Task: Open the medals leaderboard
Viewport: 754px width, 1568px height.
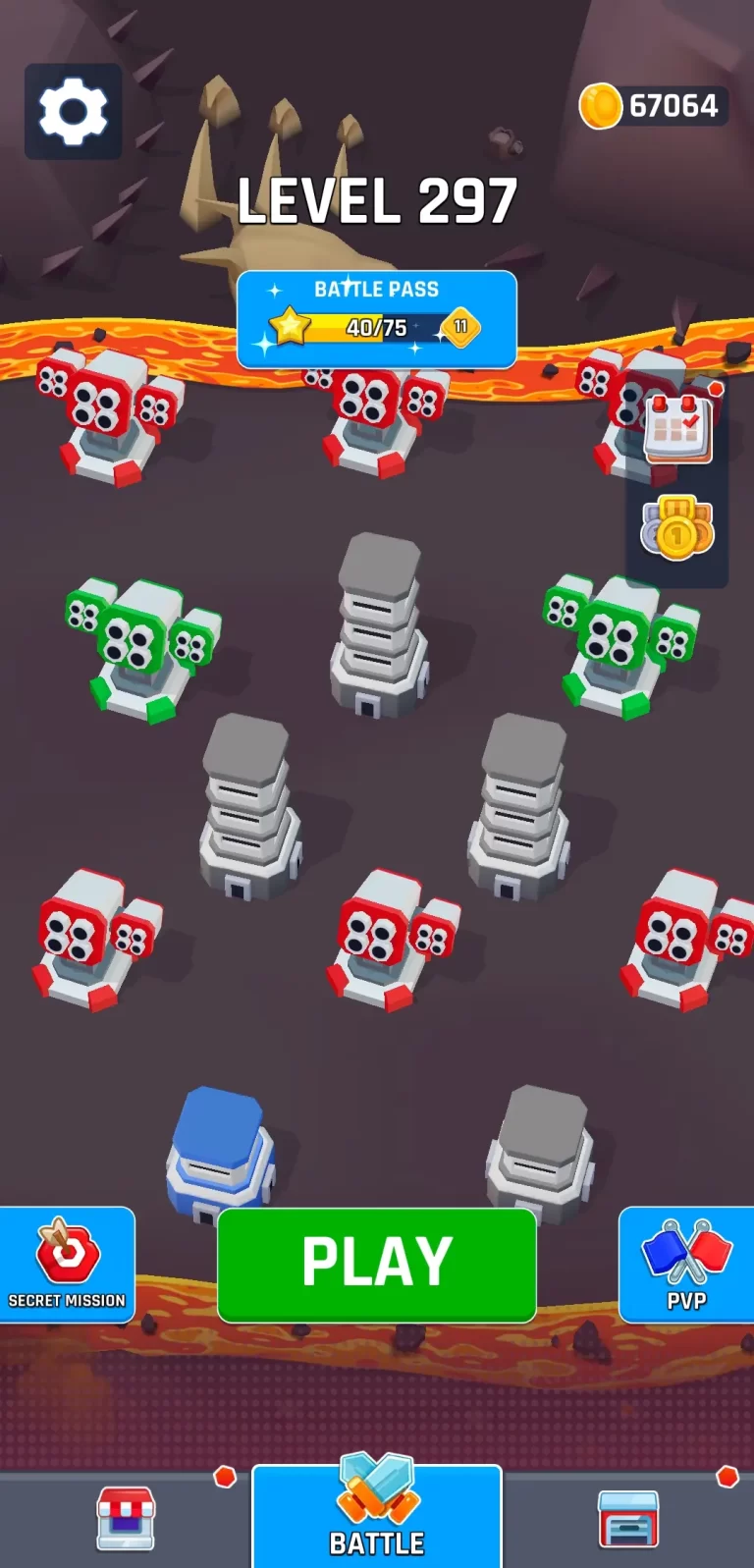Action: [677, 527]
